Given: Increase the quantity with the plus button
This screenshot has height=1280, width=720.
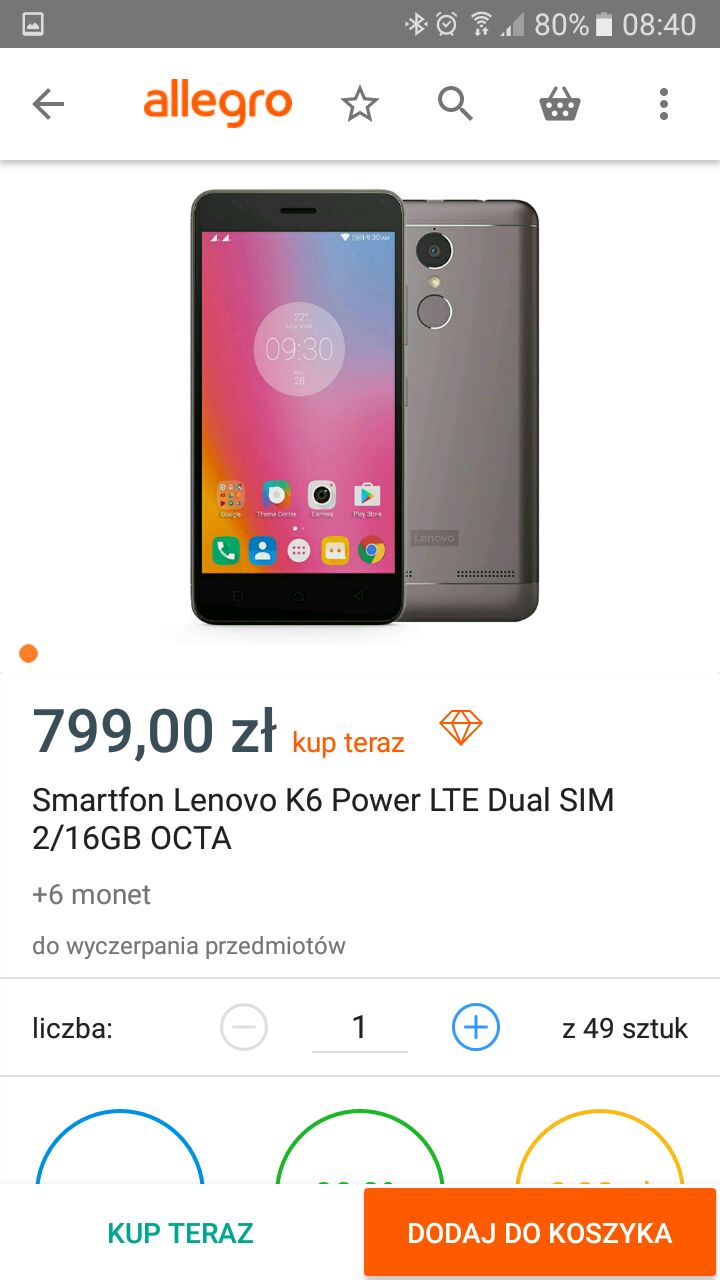Looking at the screenshot, I should (476, 1027).
